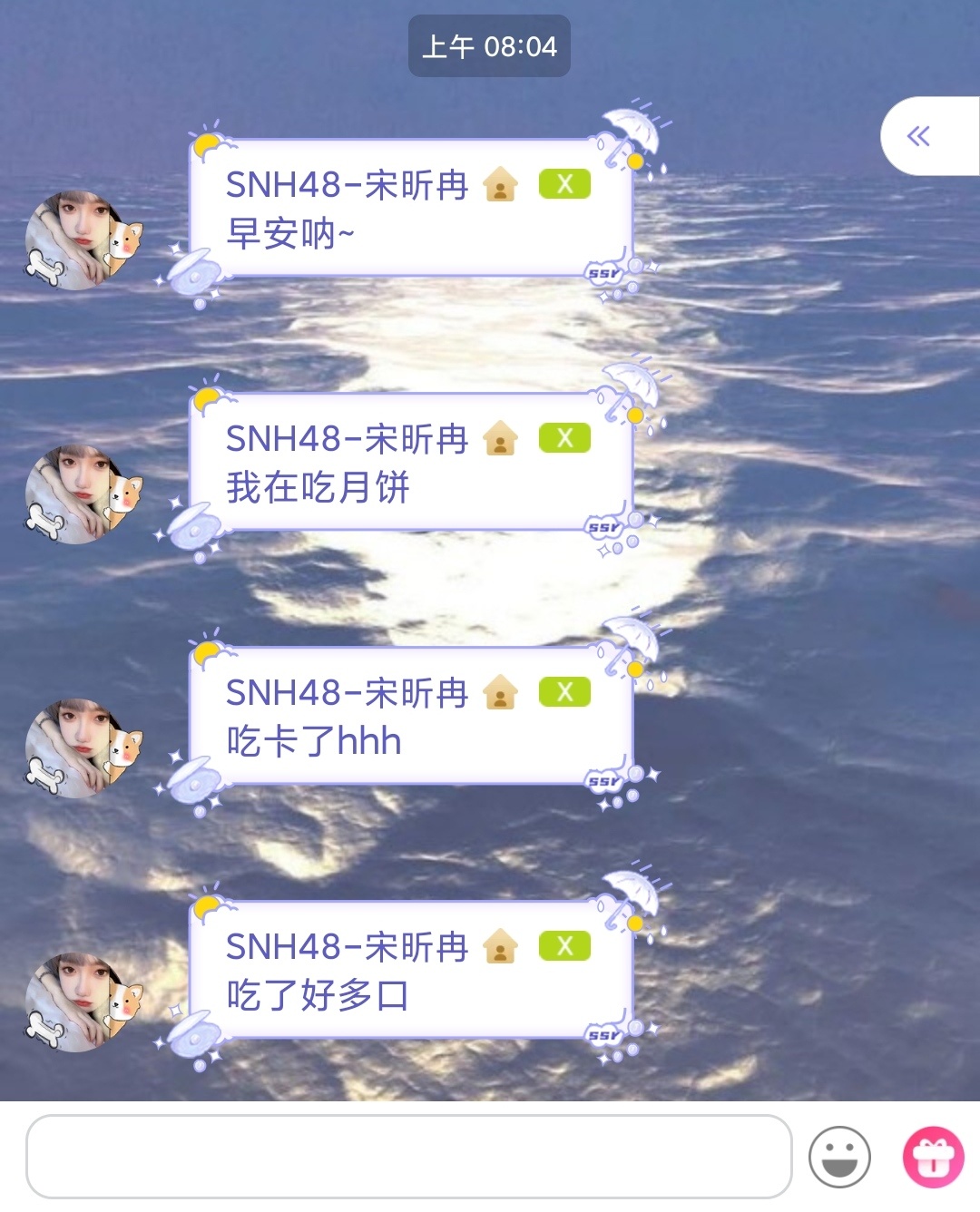Focus the message input box
The height and width of the screenshot is (1212, 980).
click(408, 1157)
